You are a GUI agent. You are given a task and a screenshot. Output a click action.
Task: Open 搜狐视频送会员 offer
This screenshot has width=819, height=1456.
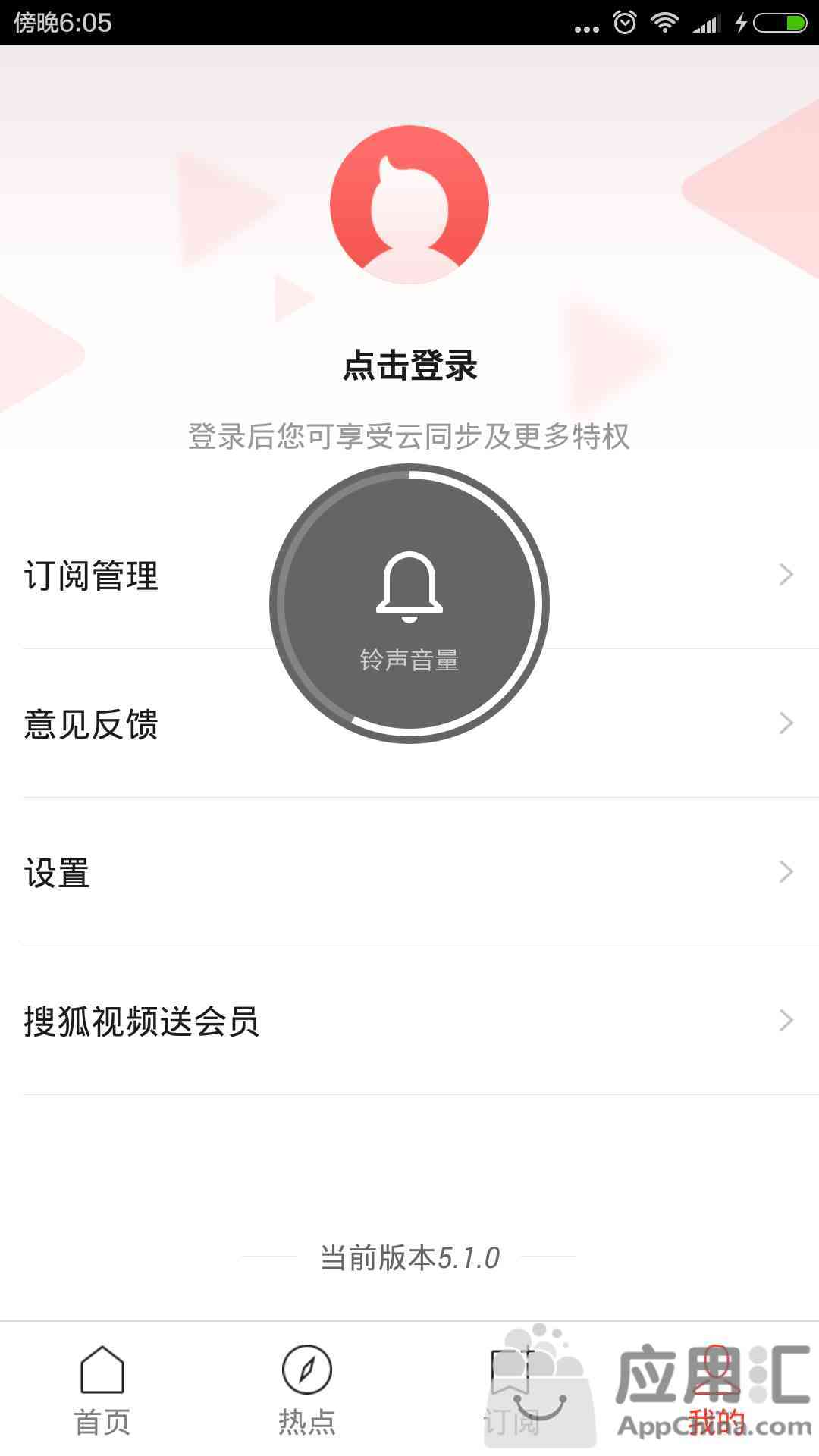tap(409, 1021)
